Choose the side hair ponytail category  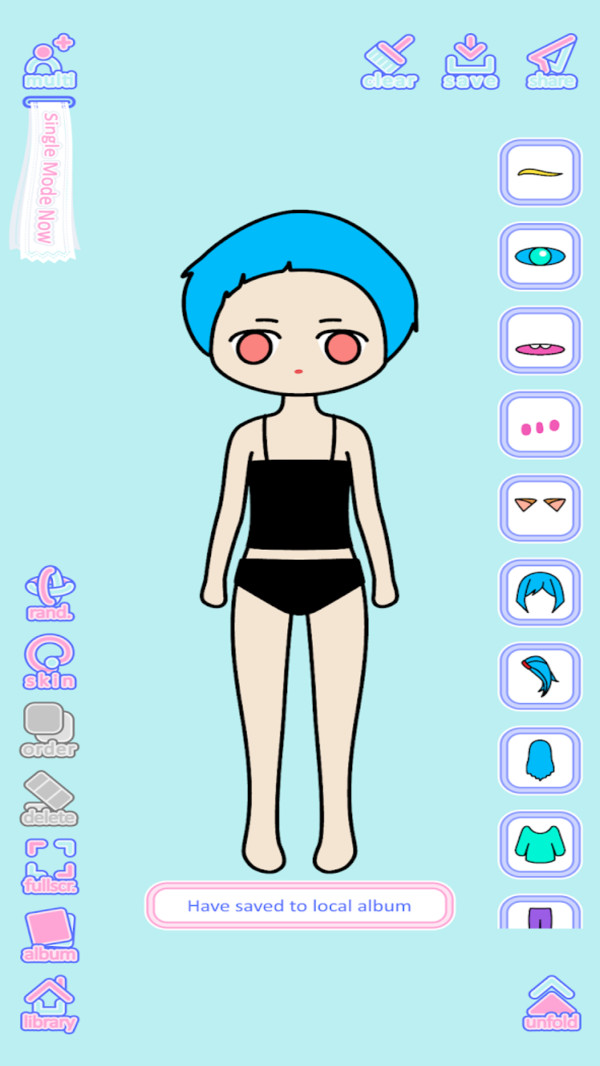click(x=540, y=677)
